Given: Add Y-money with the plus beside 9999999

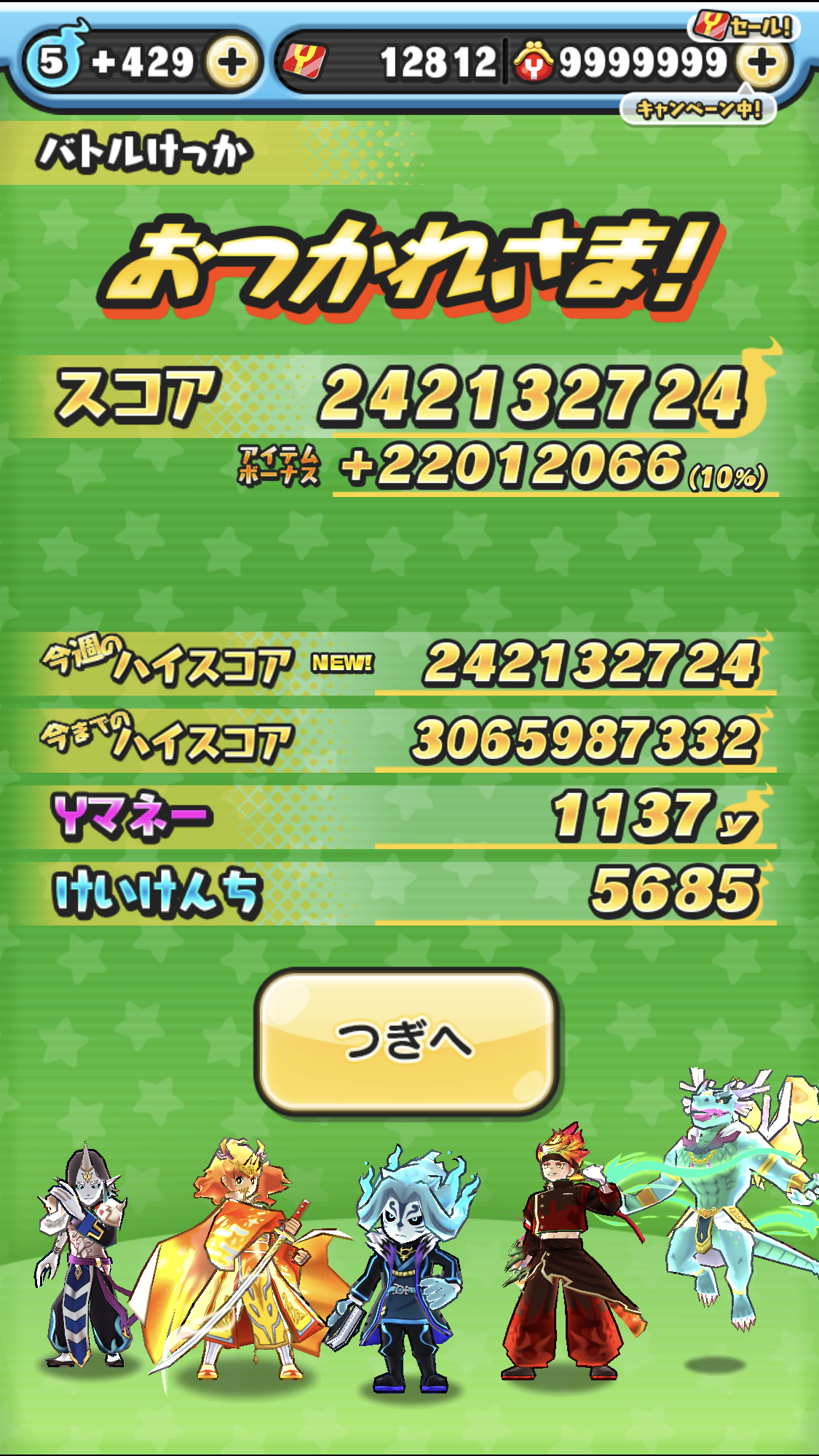Looking at the screenshot, I should tap(762, 63).
